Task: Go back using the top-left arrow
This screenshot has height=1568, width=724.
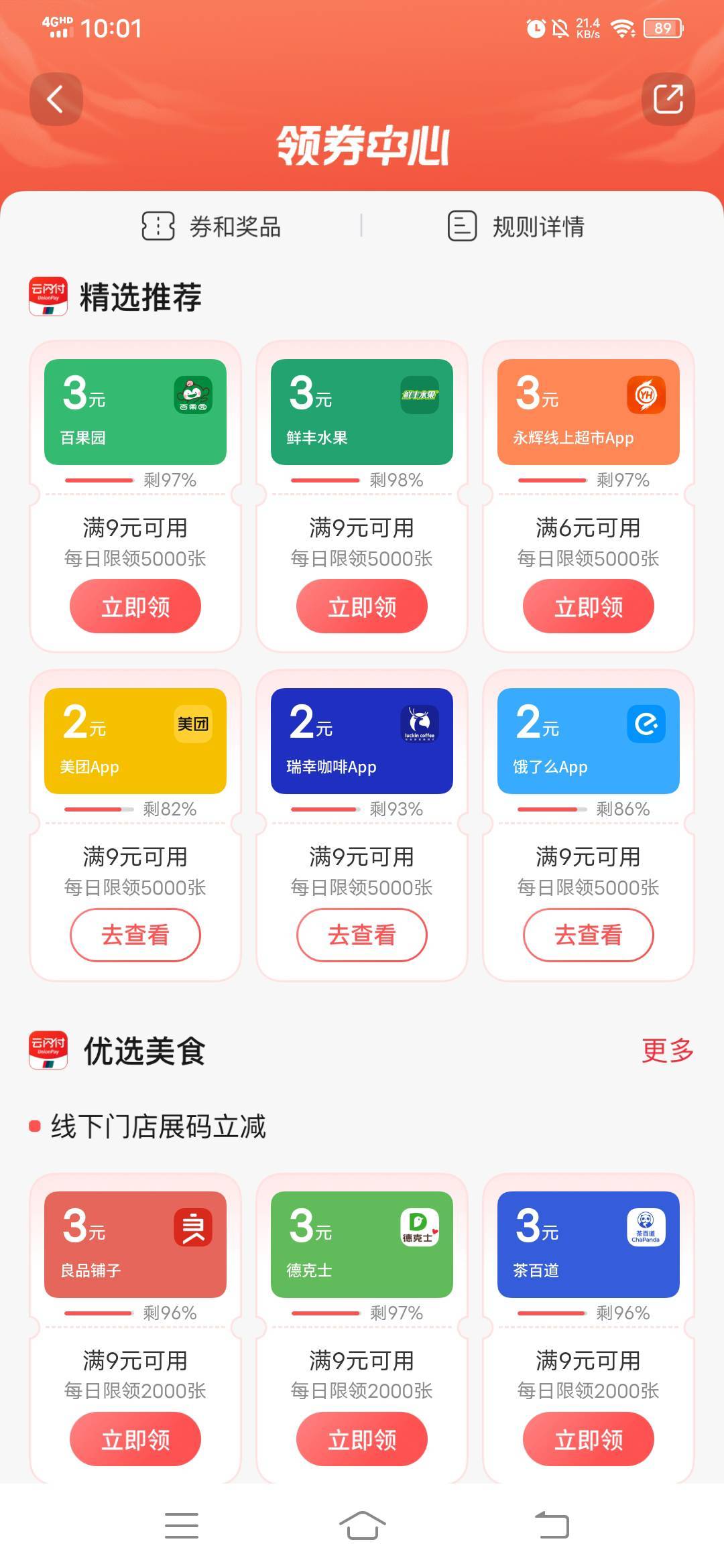Action: click(56, 99)
